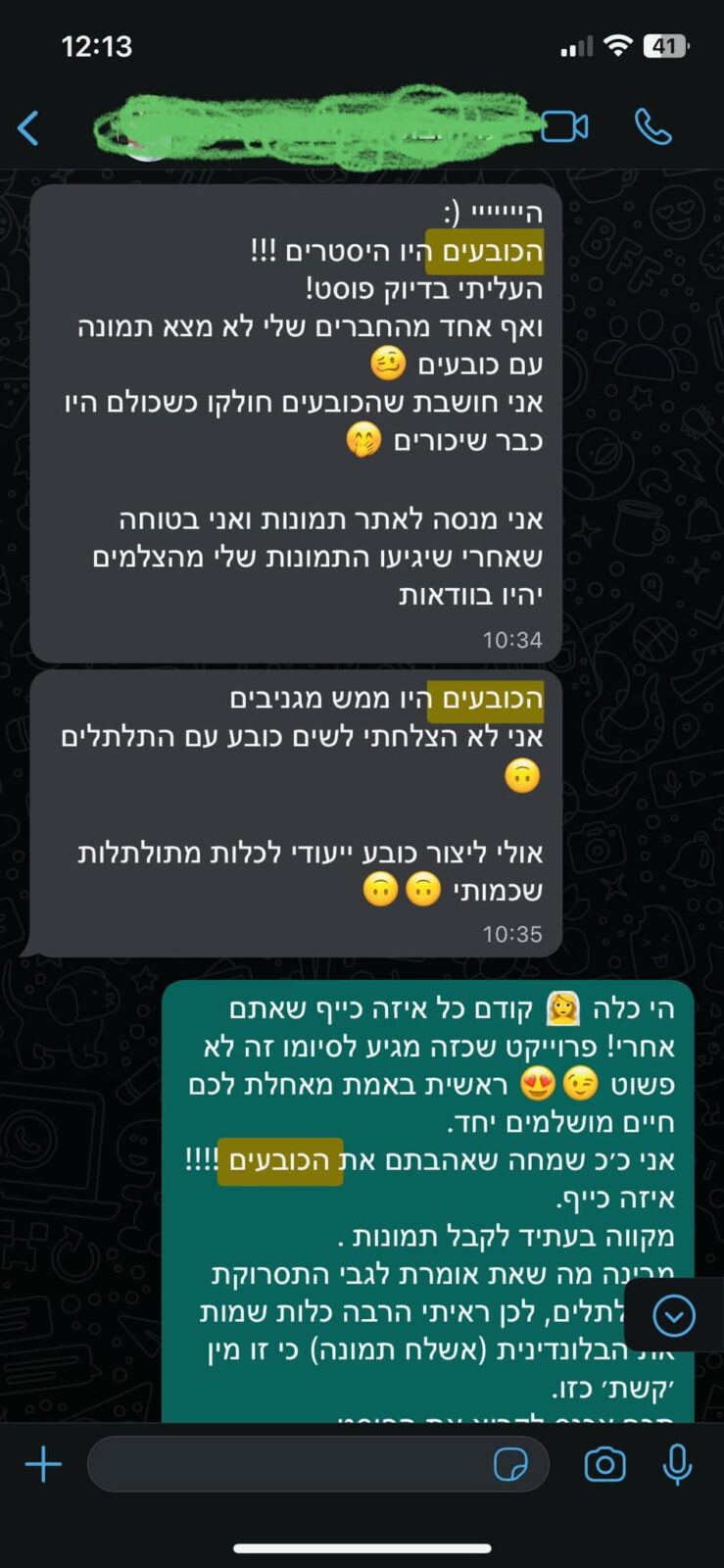Open the camera to take a photo

[604, 1464]
